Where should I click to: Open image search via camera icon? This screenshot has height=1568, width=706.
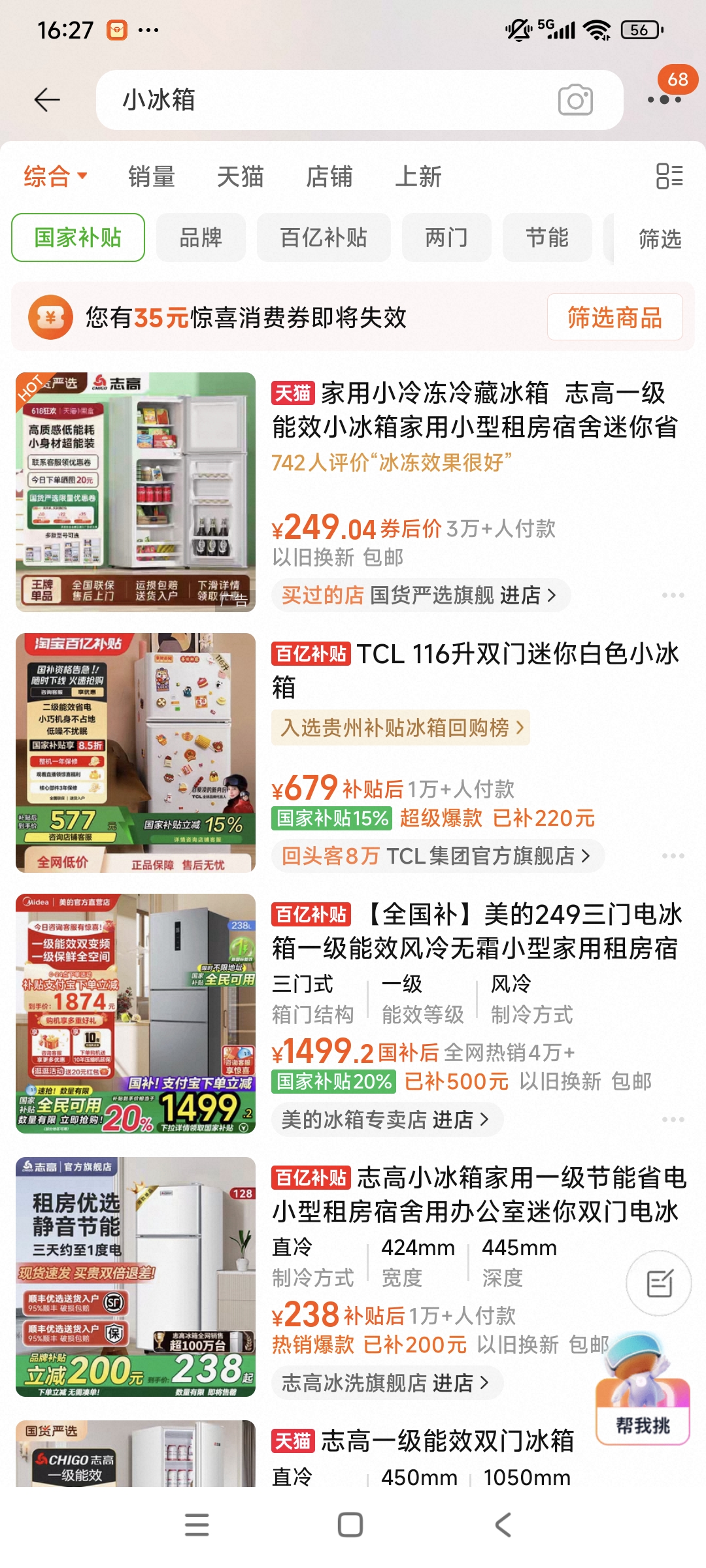[574, 99]
